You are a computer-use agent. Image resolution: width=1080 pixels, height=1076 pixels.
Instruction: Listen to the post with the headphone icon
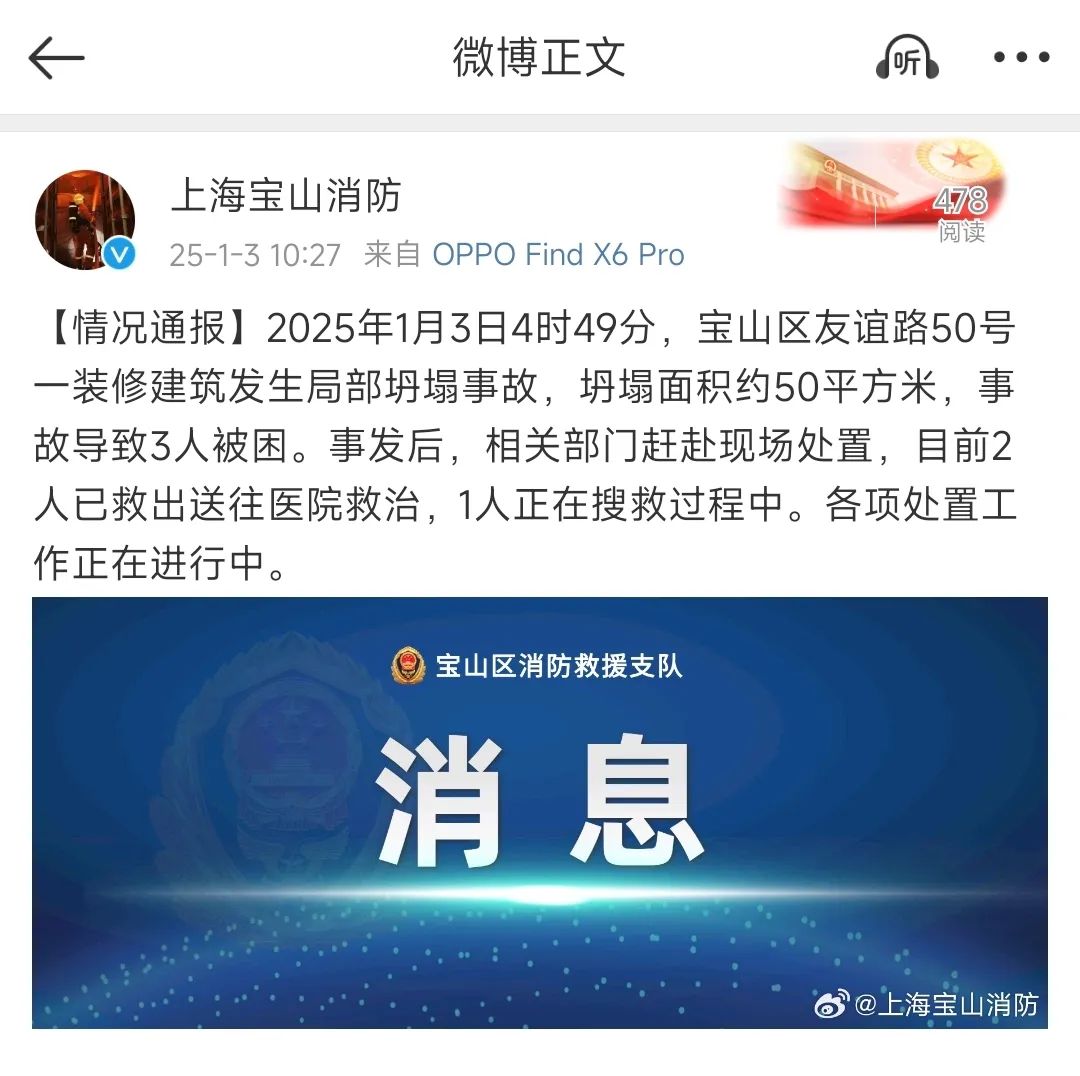(907, 60)
